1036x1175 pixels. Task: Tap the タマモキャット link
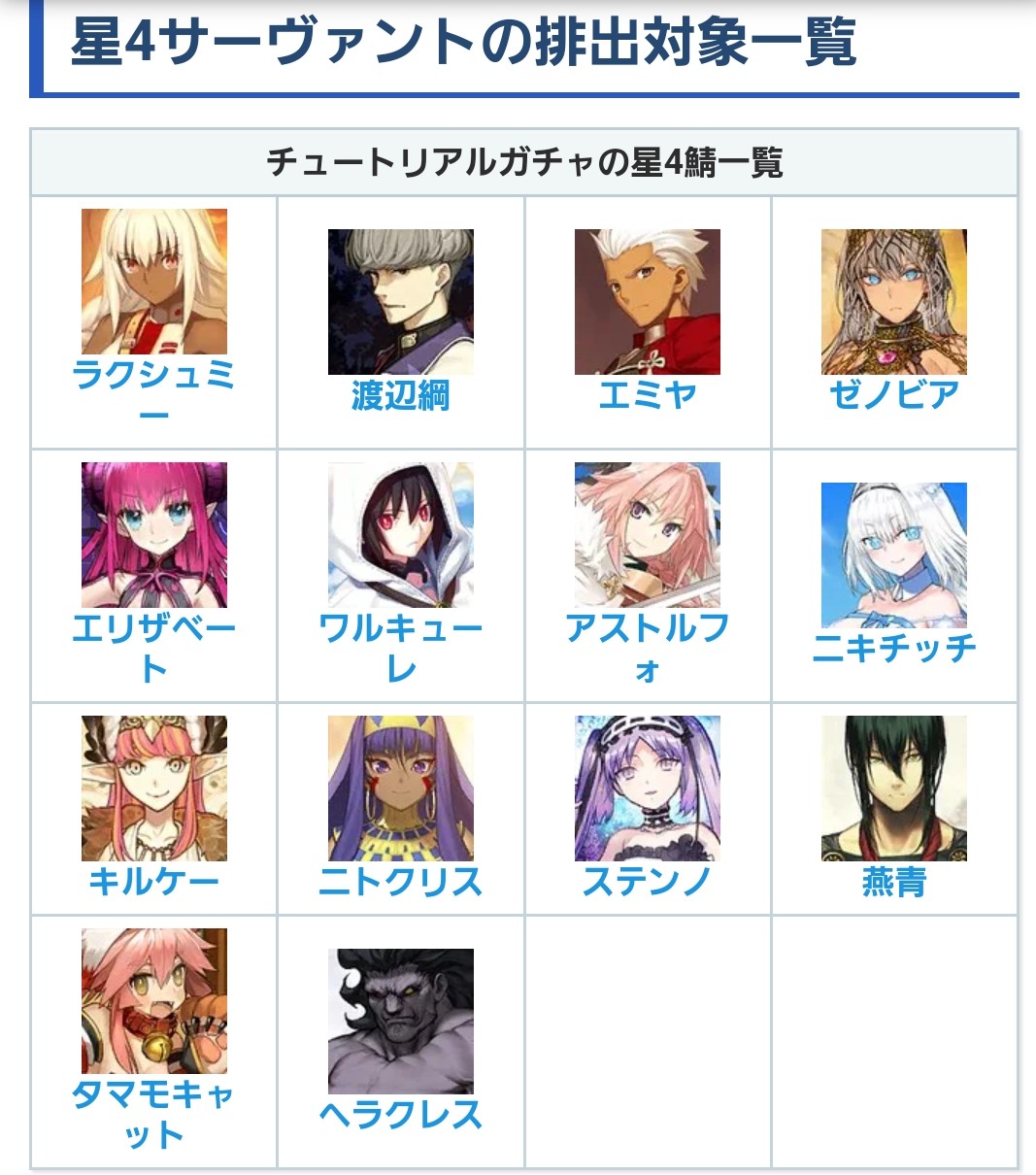[x=153, y=1094]
